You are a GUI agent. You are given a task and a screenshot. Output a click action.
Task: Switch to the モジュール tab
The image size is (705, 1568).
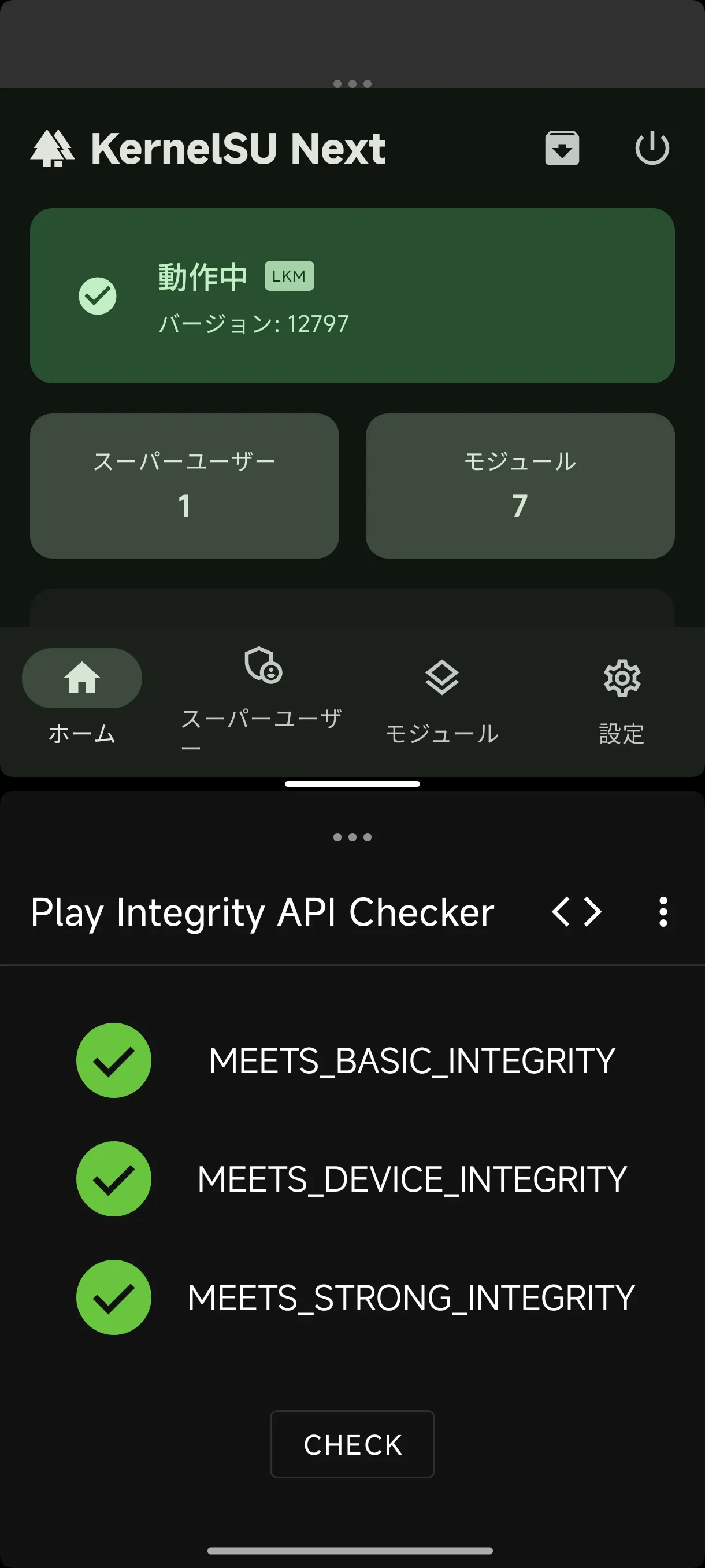click(442, 697)
